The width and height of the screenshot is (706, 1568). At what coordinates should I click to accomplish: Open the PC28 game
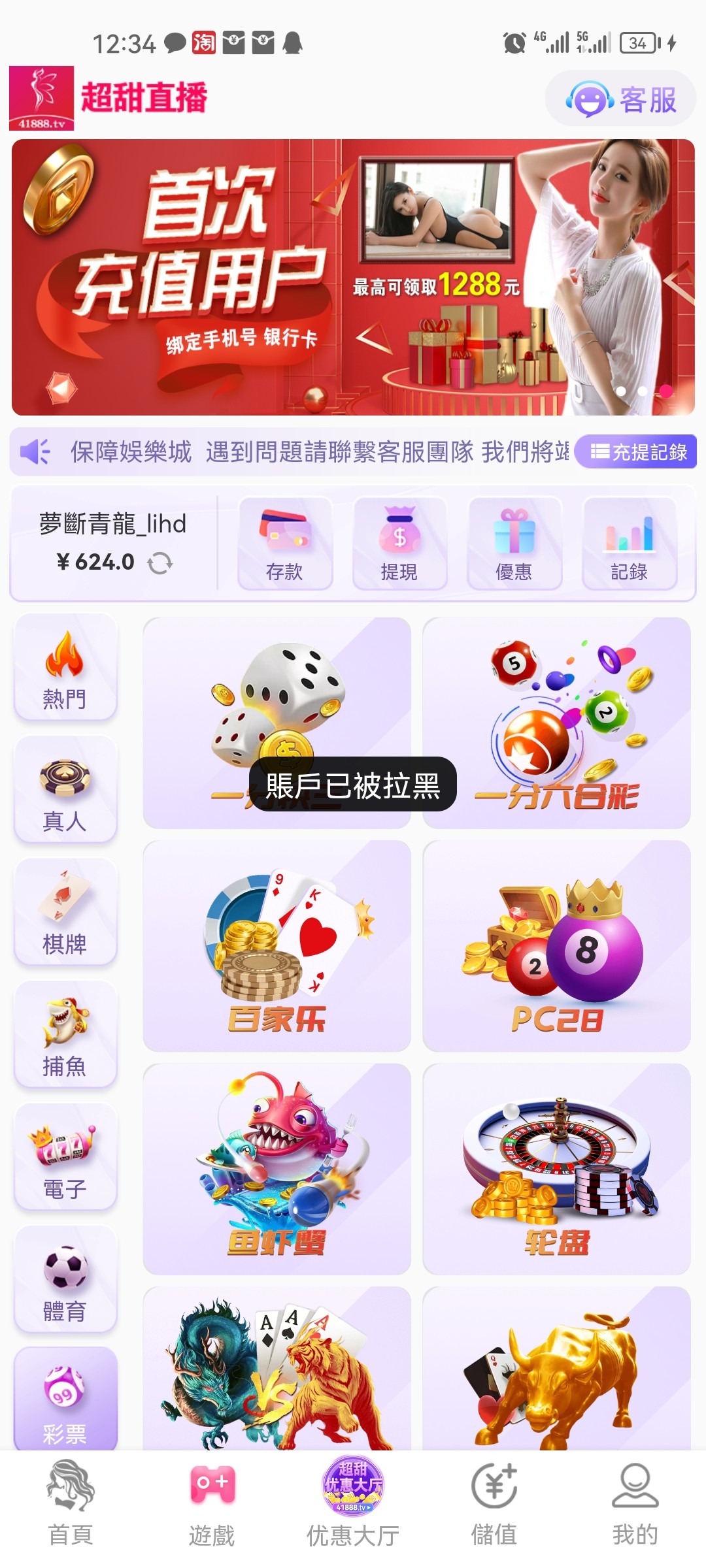pyautogui.click(x=556, y=946)
